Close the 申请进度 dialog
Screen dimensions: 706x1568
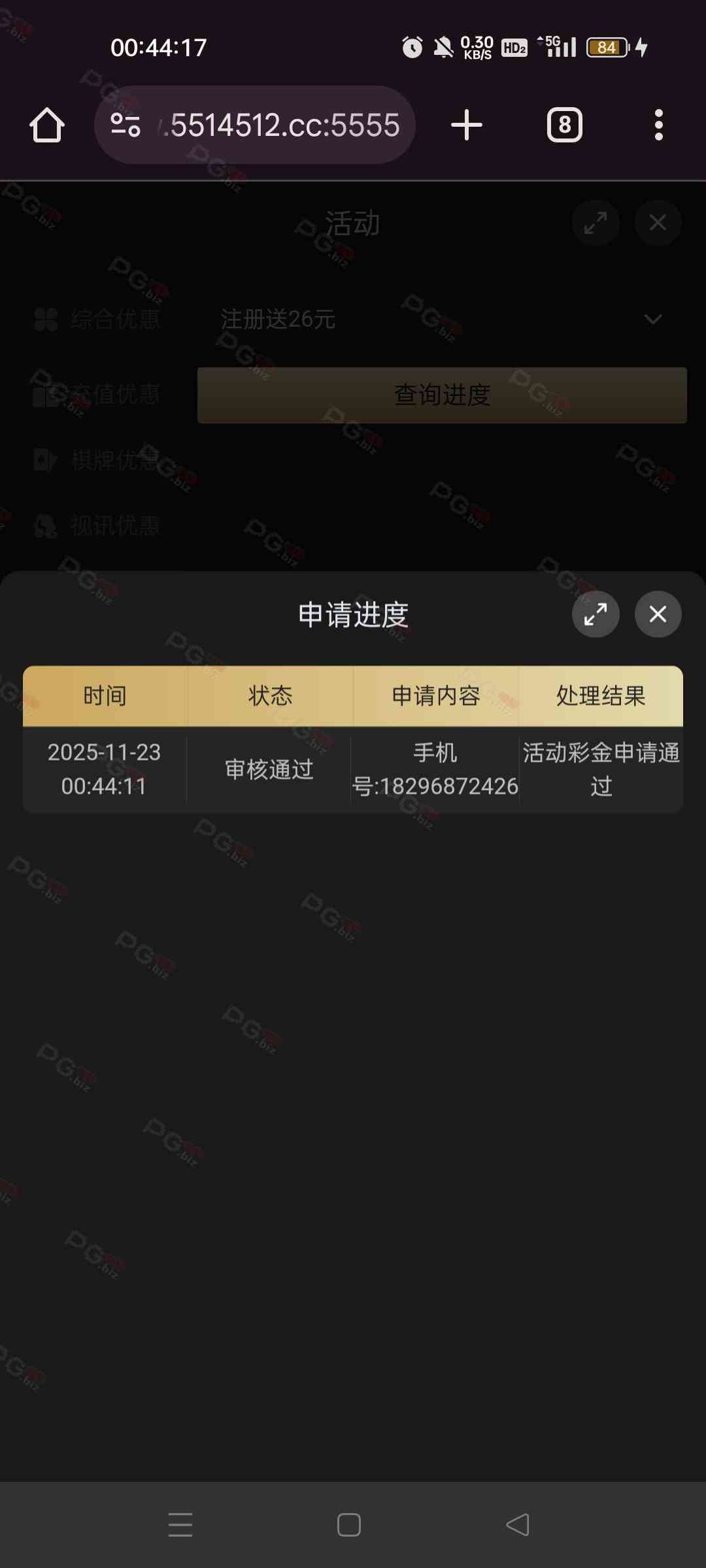658,614
